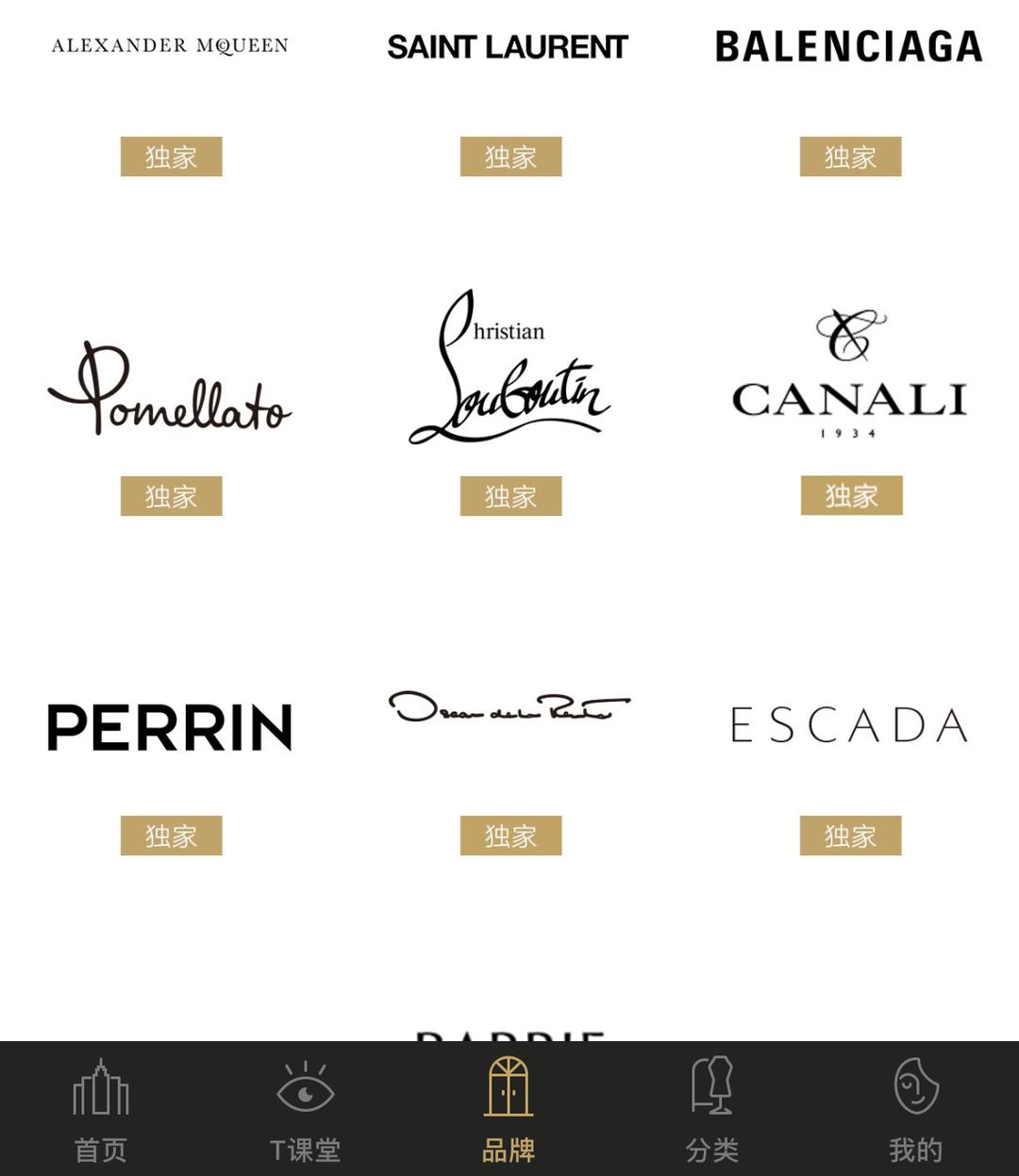Open the Perrin brand tile
This screenshot has width=1019, height=1176.
pos(170,727)
